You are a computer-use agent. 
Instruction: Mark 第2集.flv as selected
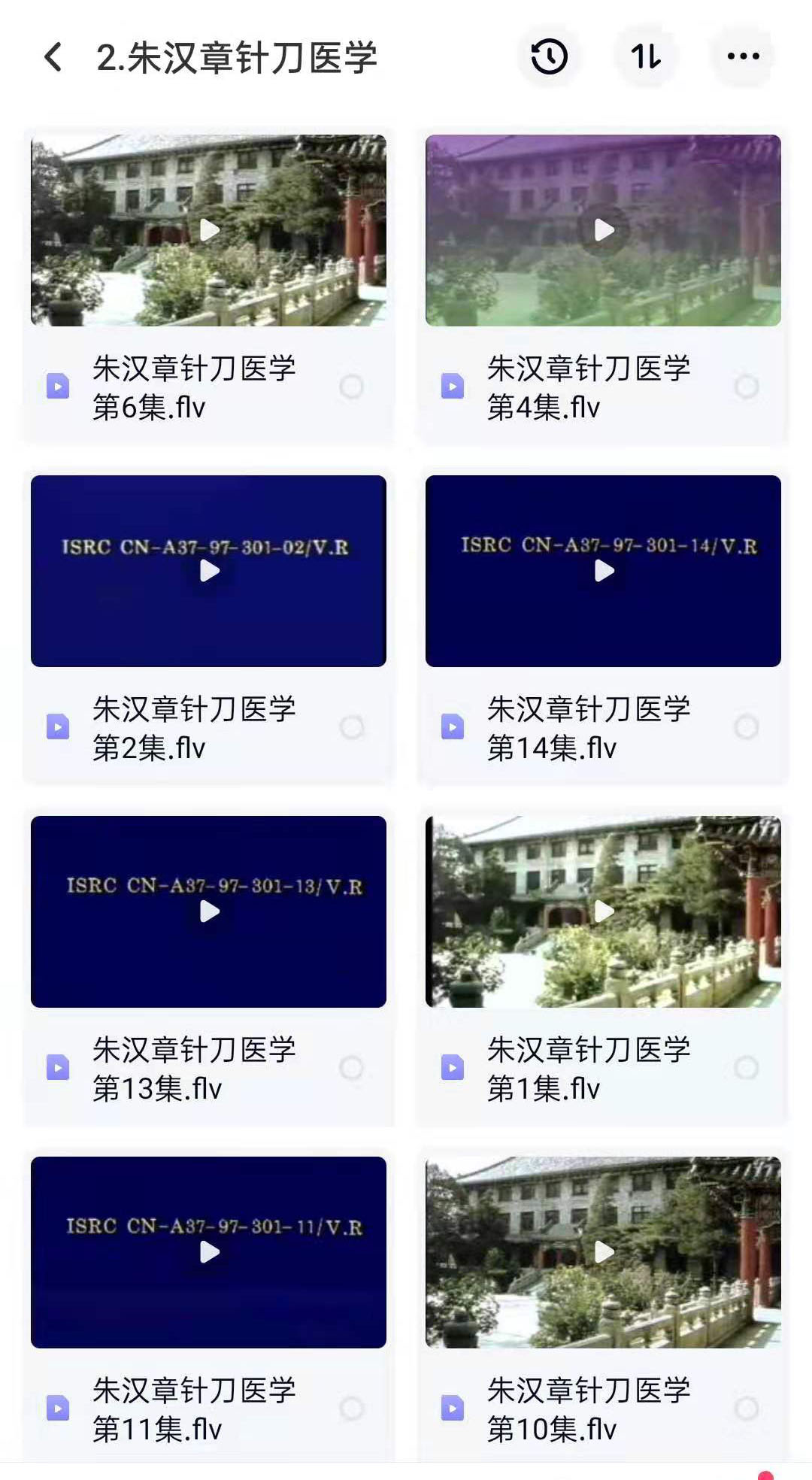point(351,727)
